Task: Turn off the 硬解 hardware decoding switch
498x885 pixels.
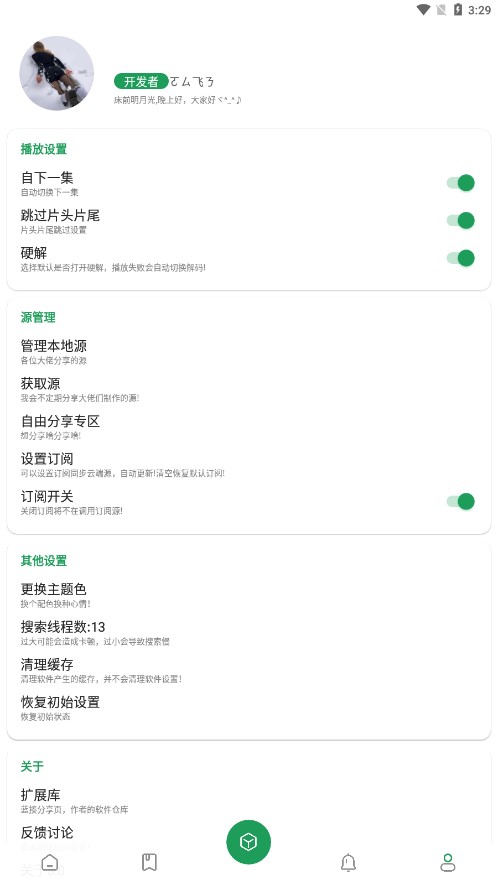Action: point(461,258)
